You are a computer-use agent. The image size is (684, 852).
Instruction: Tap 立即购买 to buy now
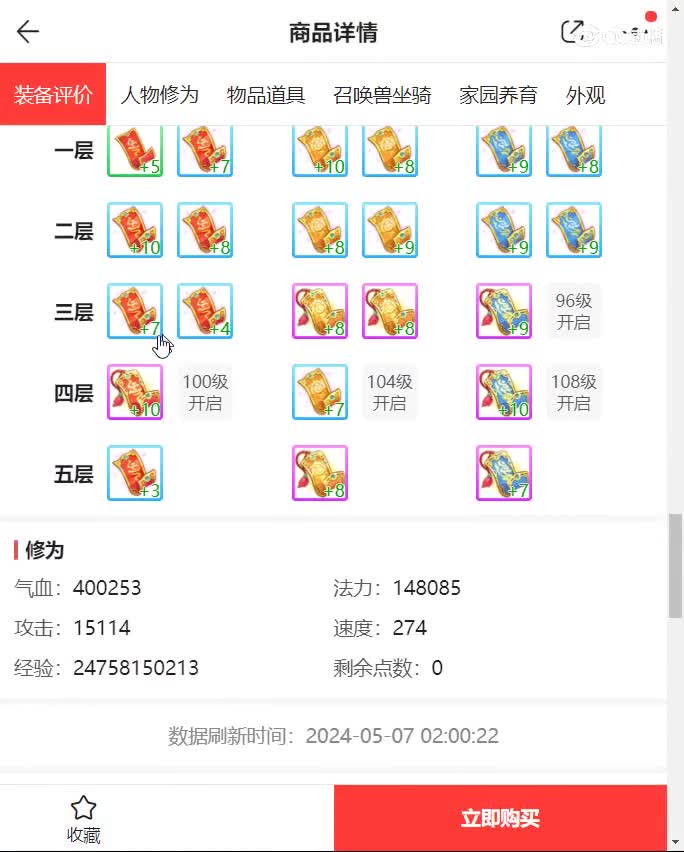(x=500, y=818)
